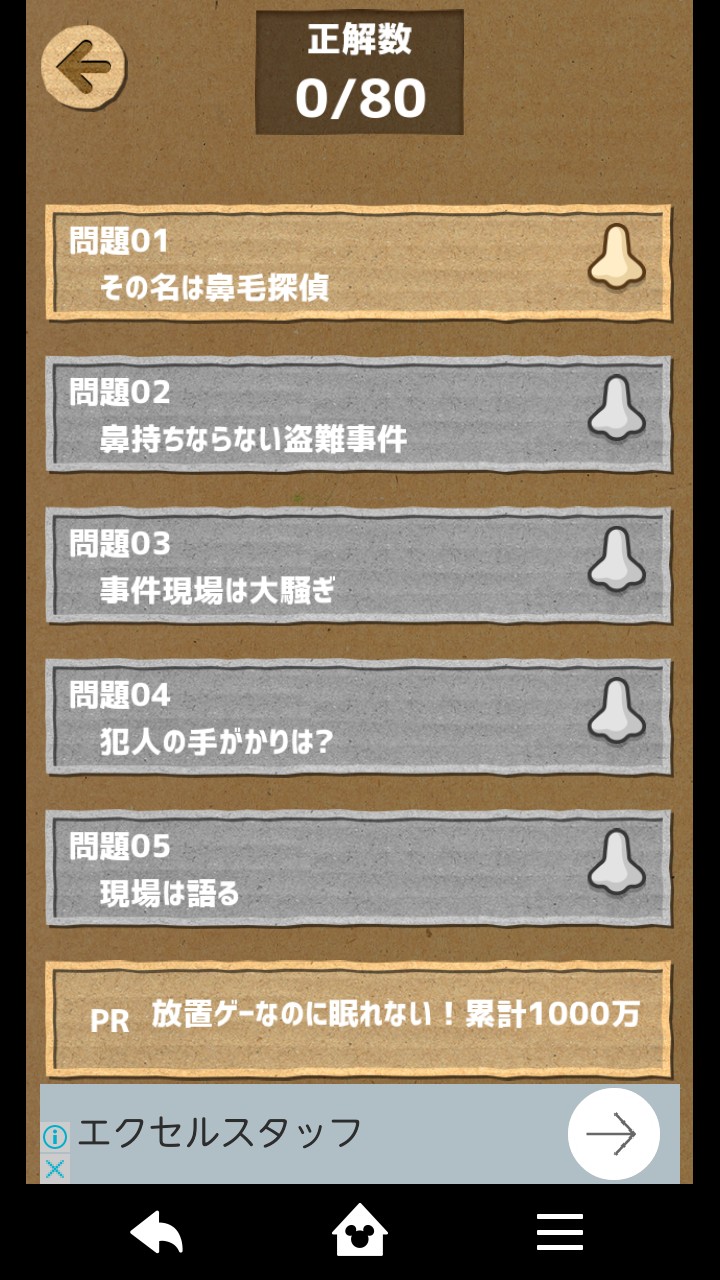The width and height of the screenshot is (720, 1280).
Task: Open 問題01 その名は鼻毛探偵
Action: 358,264
